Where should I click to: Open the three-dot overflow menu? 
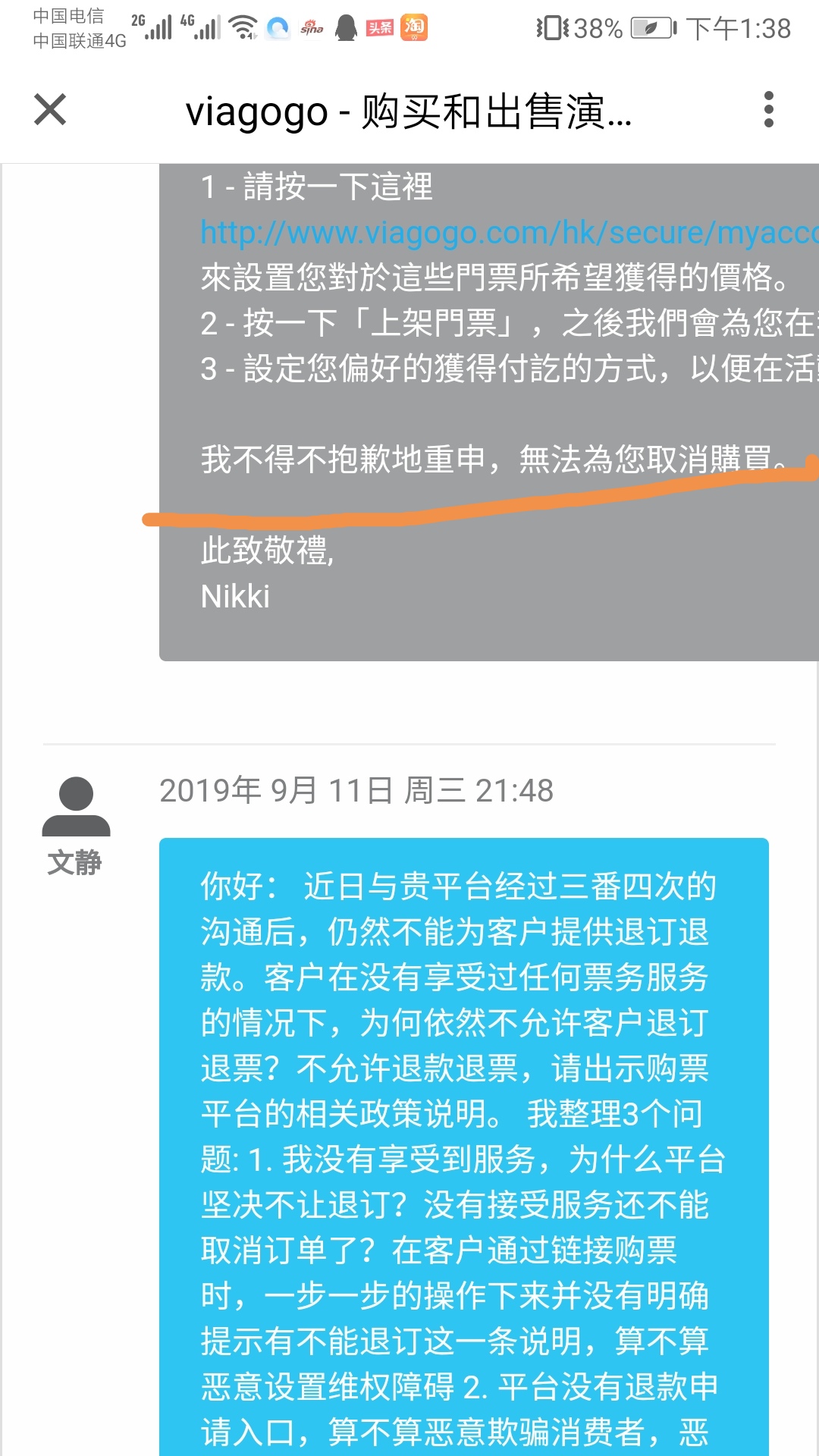769,109
